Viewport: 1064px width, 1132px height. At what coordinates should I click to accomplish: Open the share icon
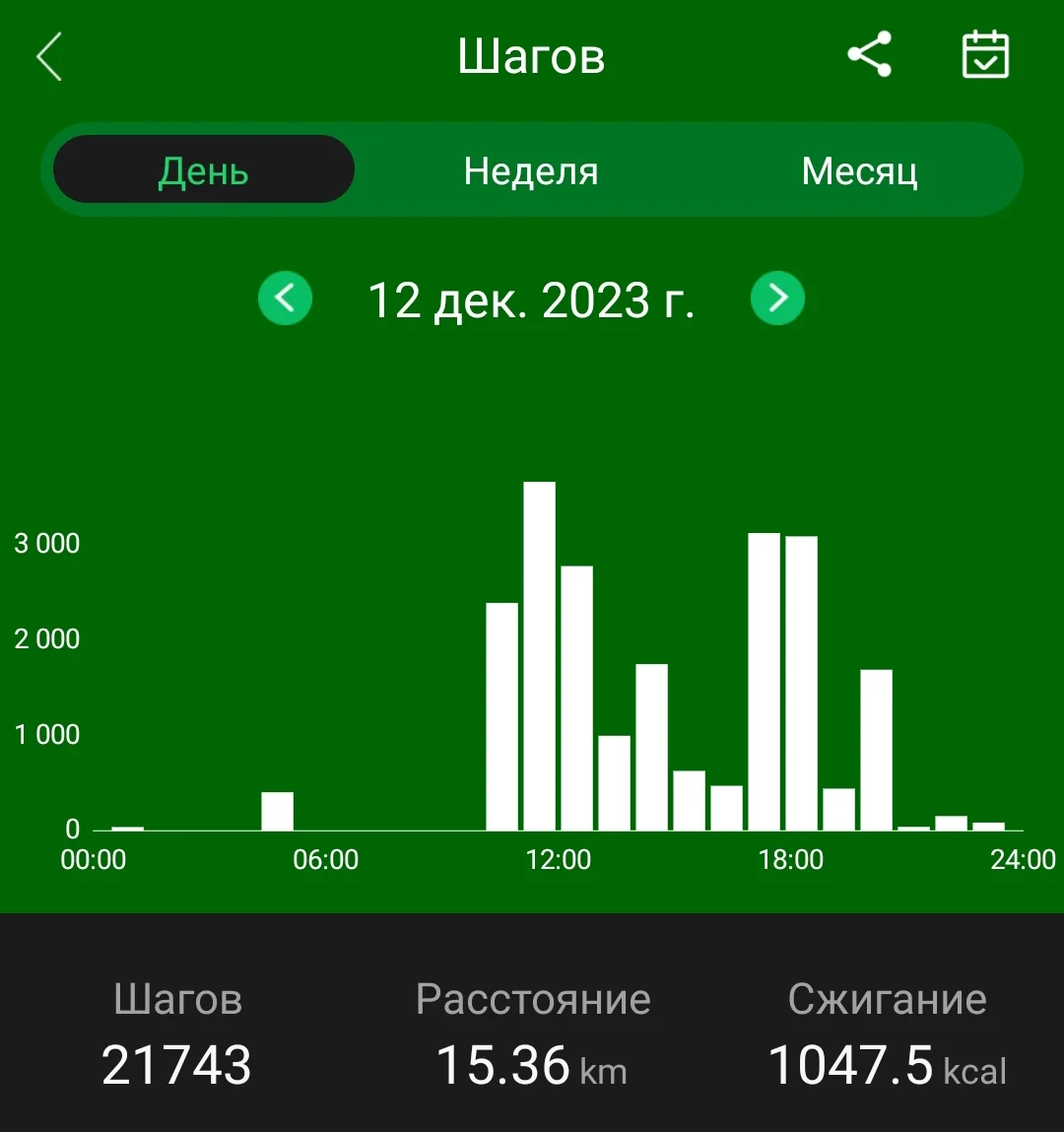[x=871, y=56]
